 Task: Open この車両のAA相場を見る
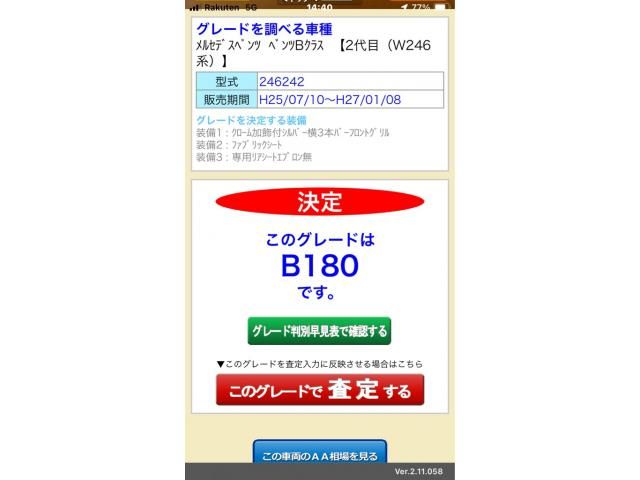(x=319, y=453)
